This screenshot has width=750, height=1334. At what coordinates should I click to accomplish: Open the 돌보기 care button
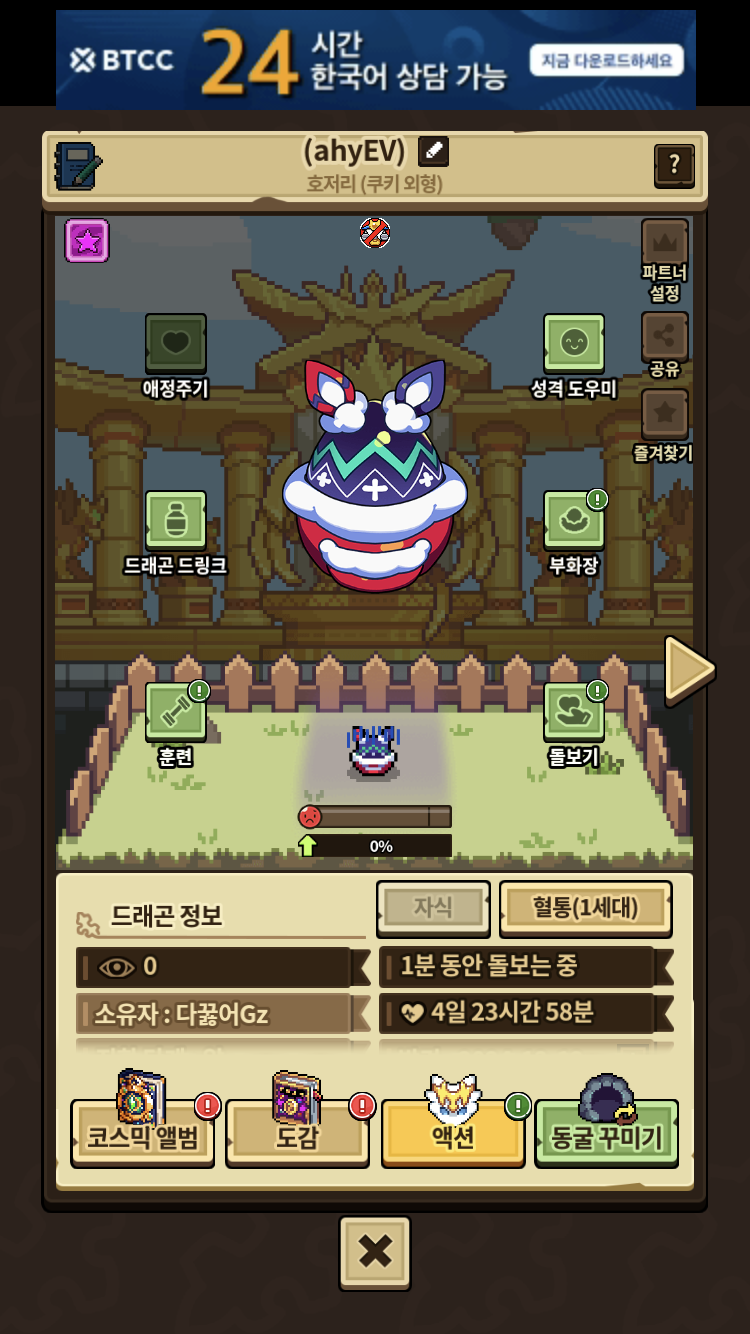coord(574,725)
